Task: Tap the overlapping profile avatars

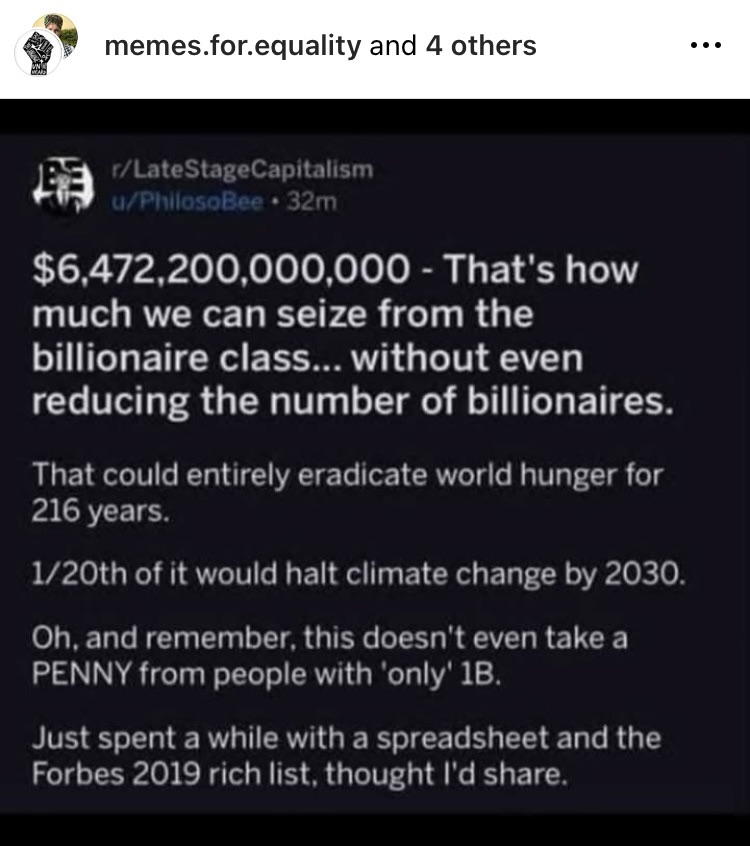Action: tap(45, 45)
